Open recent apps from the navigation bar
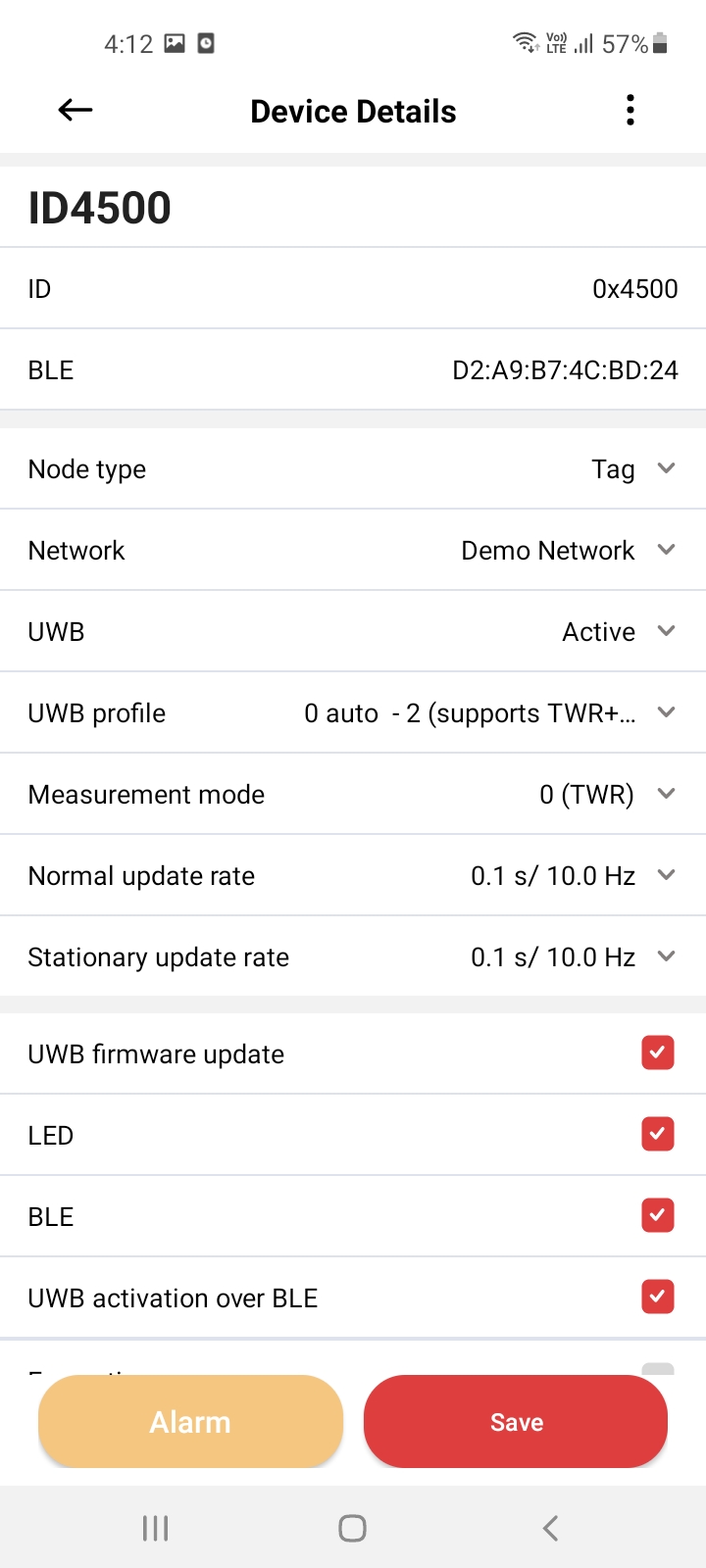Image resolution: width=706 pixels, height=1568 pixels. (x=156, y=1528)
